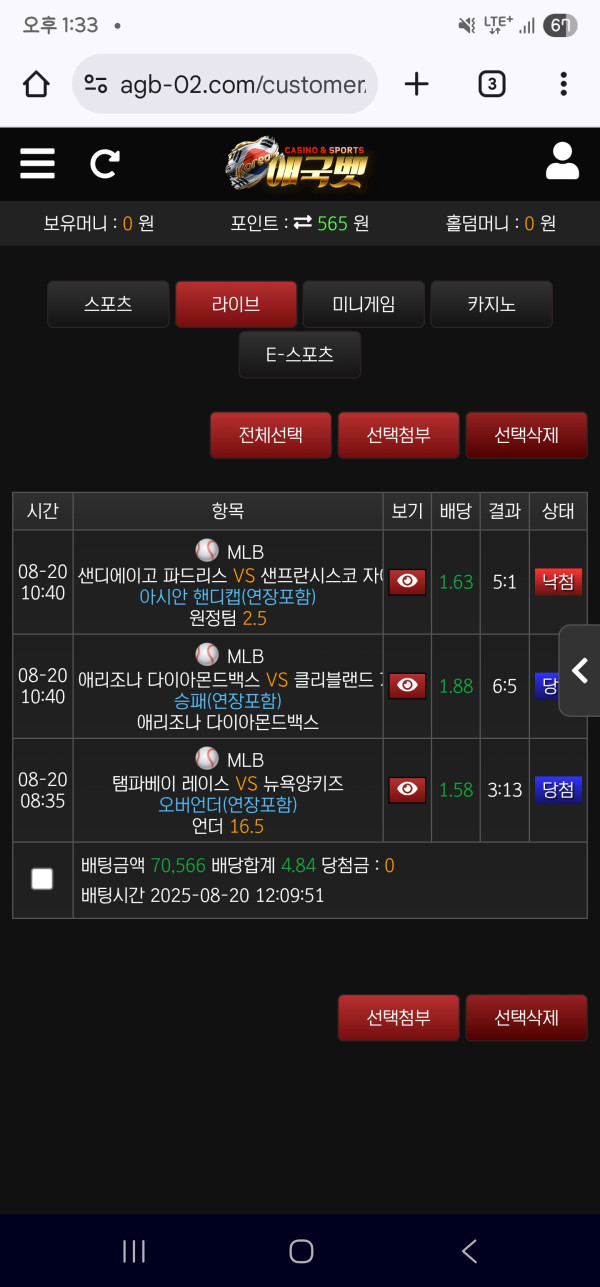
Task: Expand the side panel arrow
Action: pyautogui.click(x=580, y=670)
